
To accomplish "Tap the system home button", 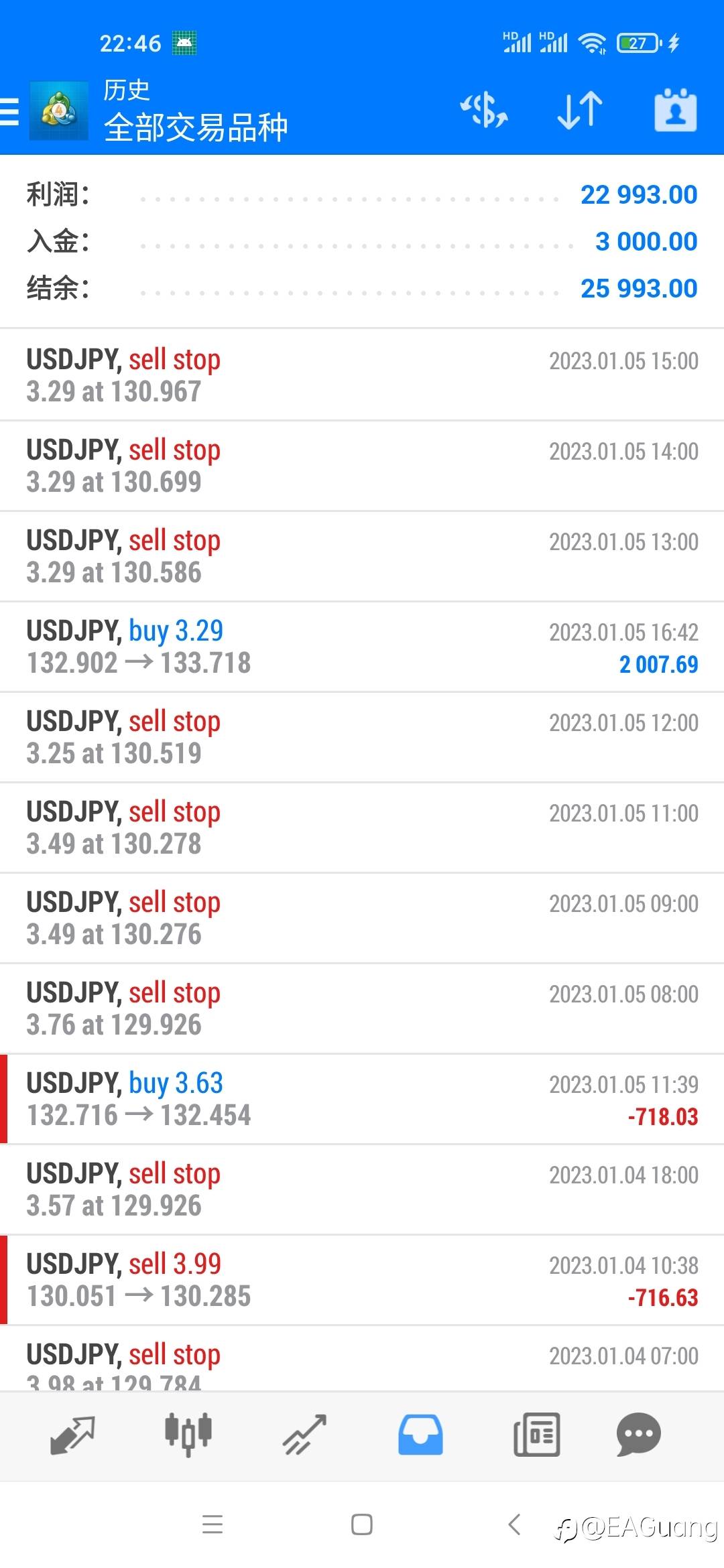I will point(362,1524).
